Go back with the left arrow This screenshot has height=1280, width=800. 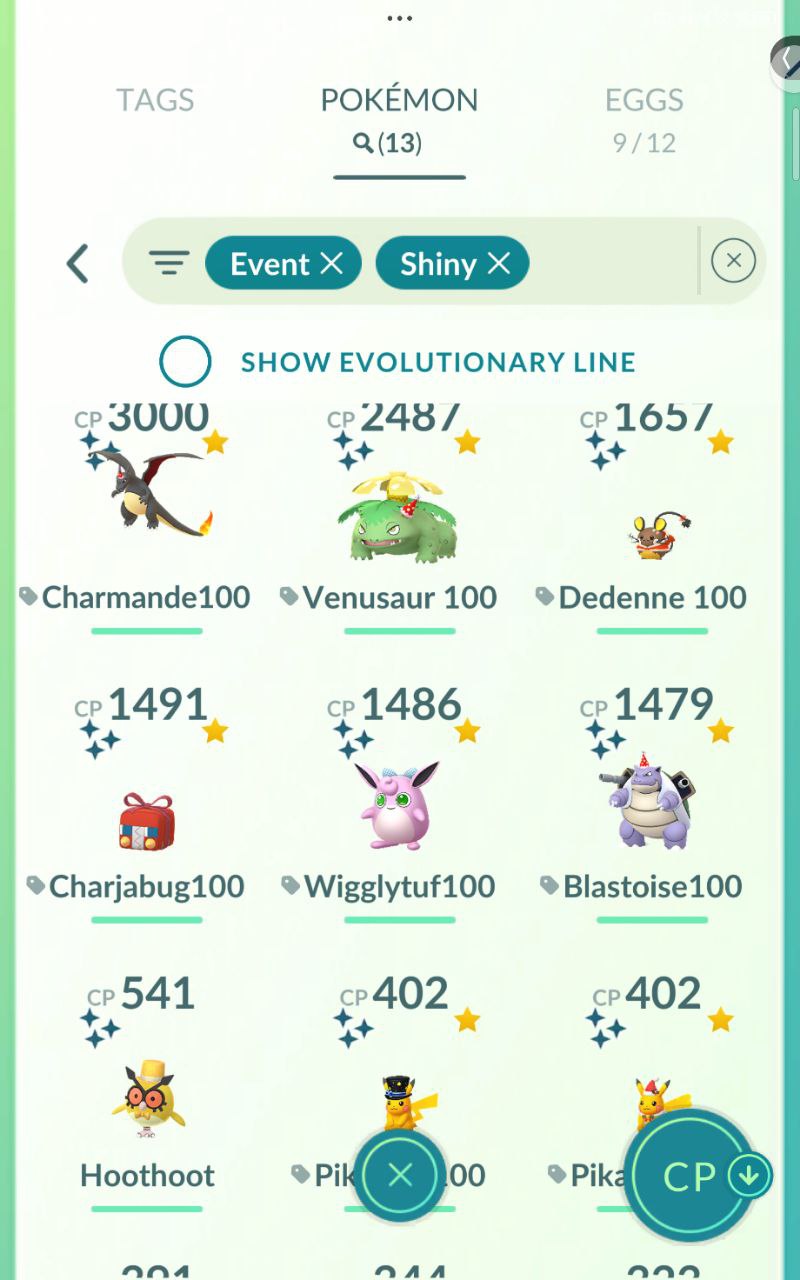click(x=78, y=264)
